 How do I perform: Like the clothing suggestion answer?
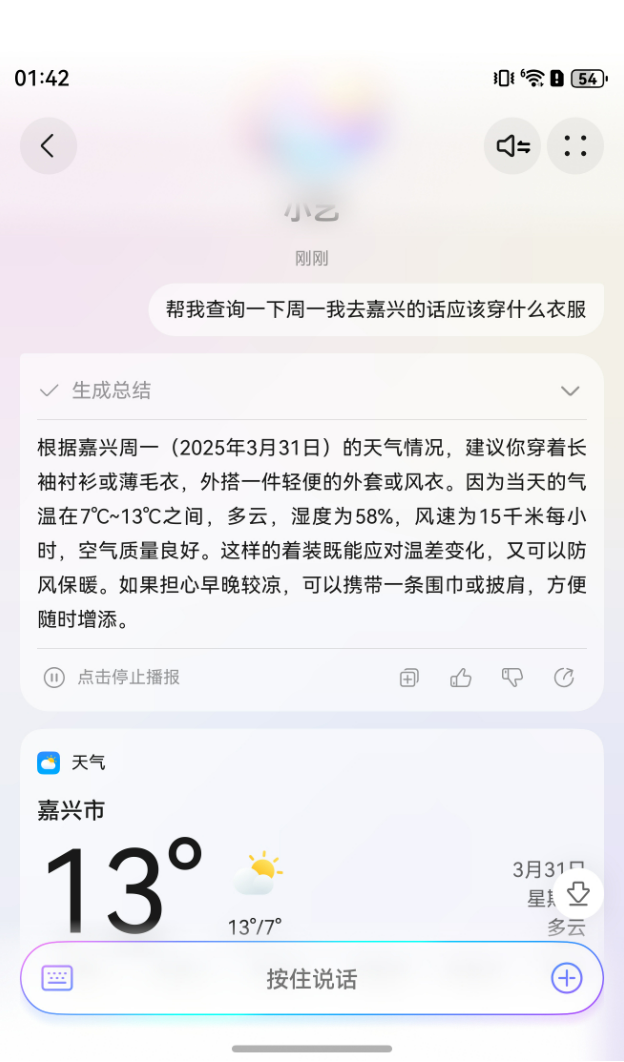(461, 678)
